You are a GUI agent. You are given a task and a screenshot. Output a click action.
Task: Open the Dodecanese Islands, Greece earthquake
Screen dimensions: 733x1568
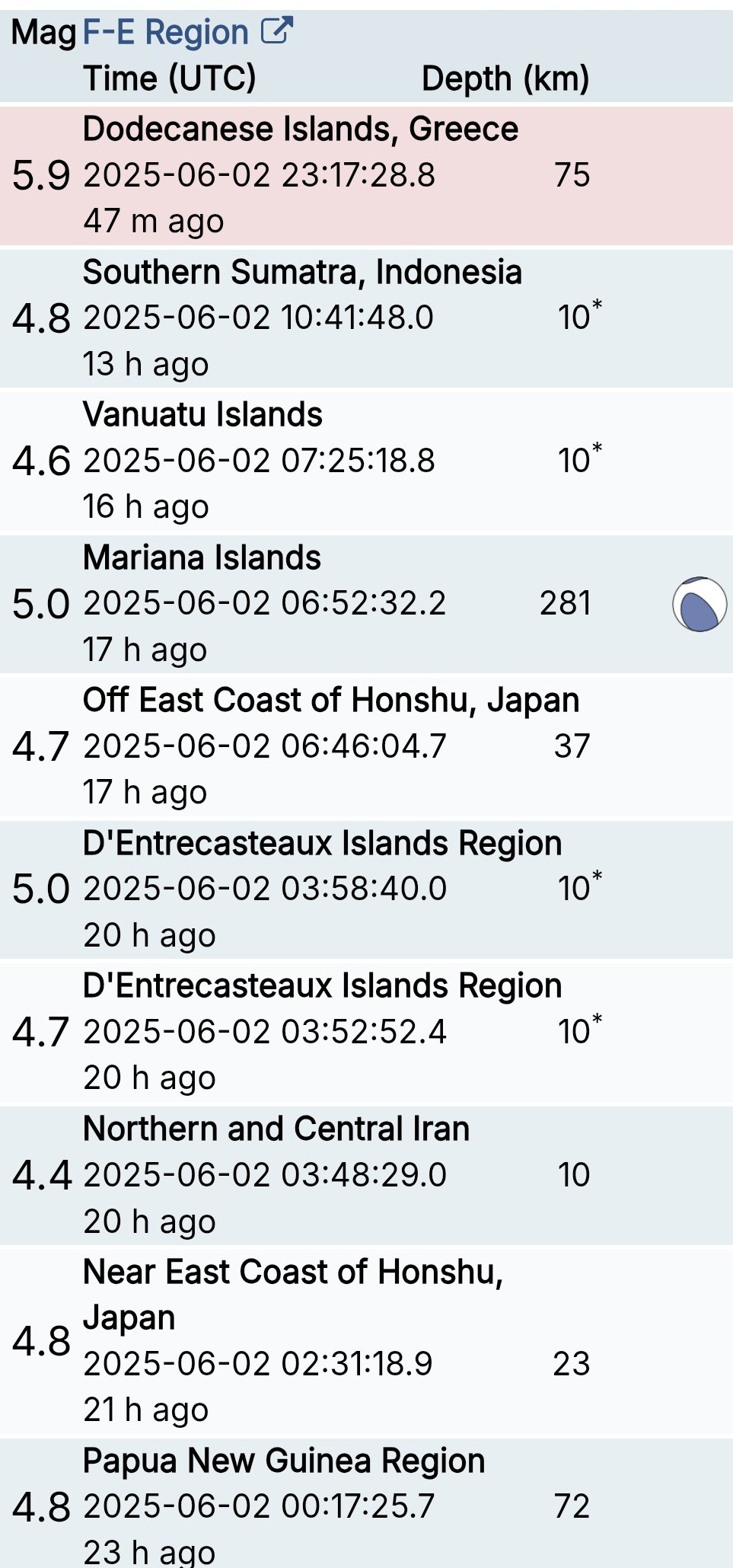366,175
